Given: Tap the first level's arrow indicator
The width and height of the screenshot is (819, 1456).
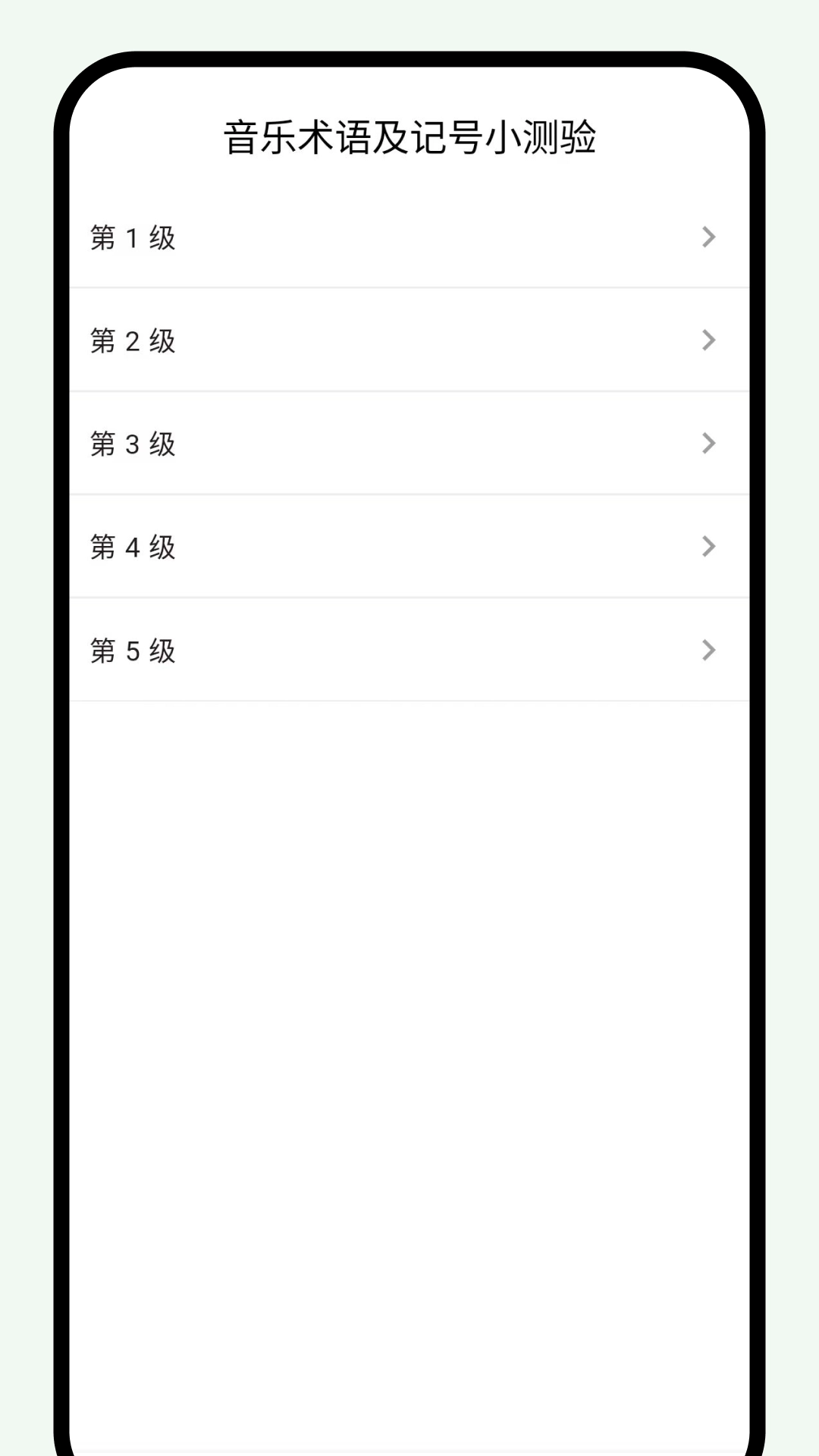Looking at the screenshot, I should point(709,237).
